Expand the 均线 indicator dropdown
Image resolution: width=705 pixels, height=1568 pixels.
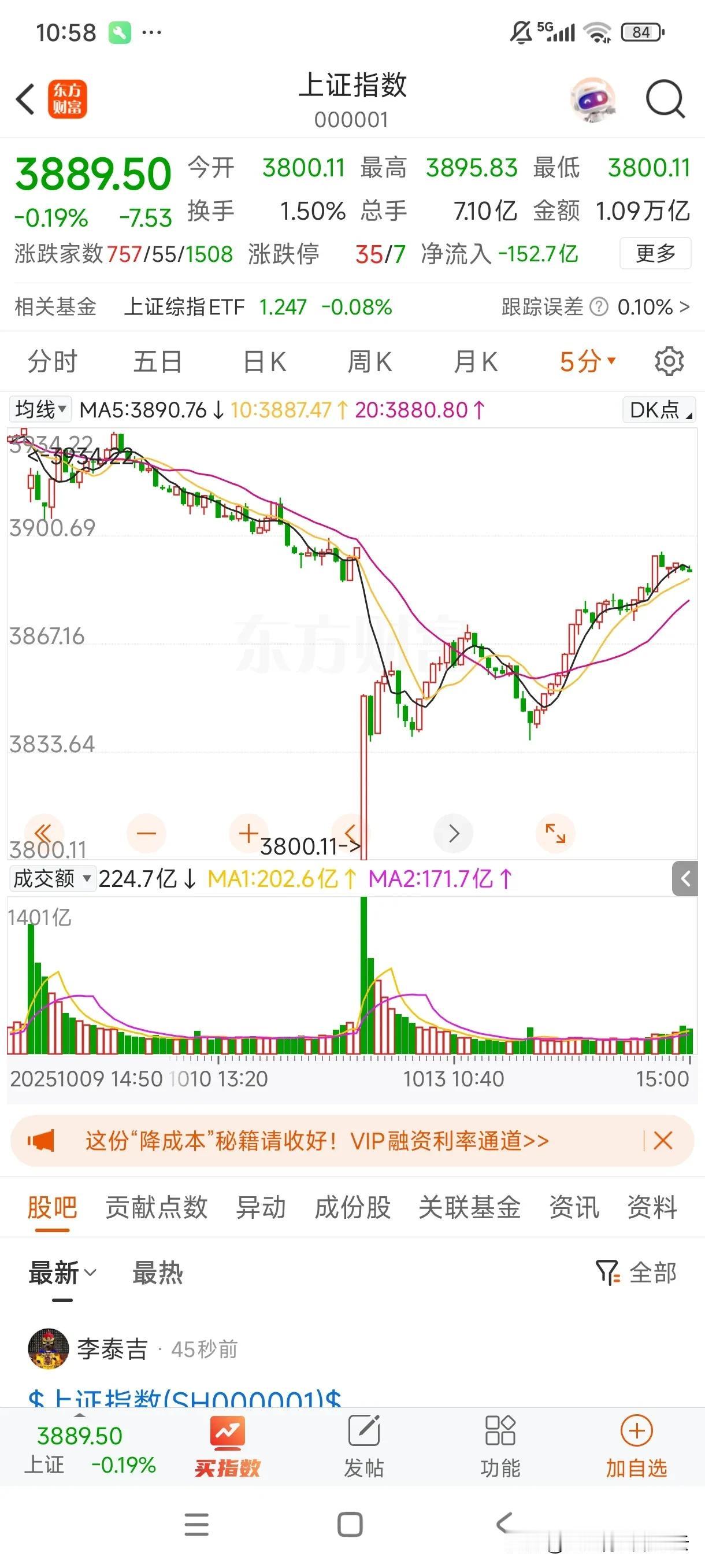40,410
